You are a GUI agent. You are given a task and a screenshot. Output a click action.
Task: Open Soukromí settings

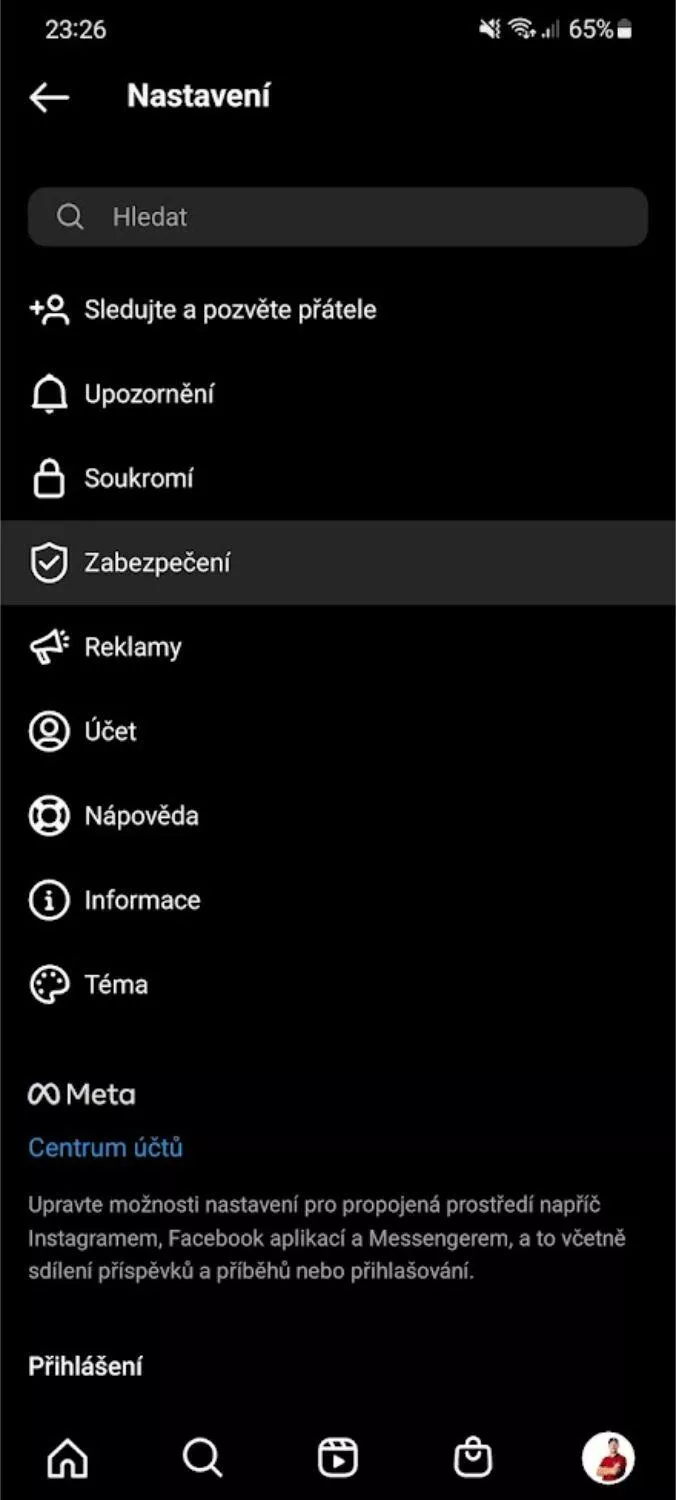[338, 478]
